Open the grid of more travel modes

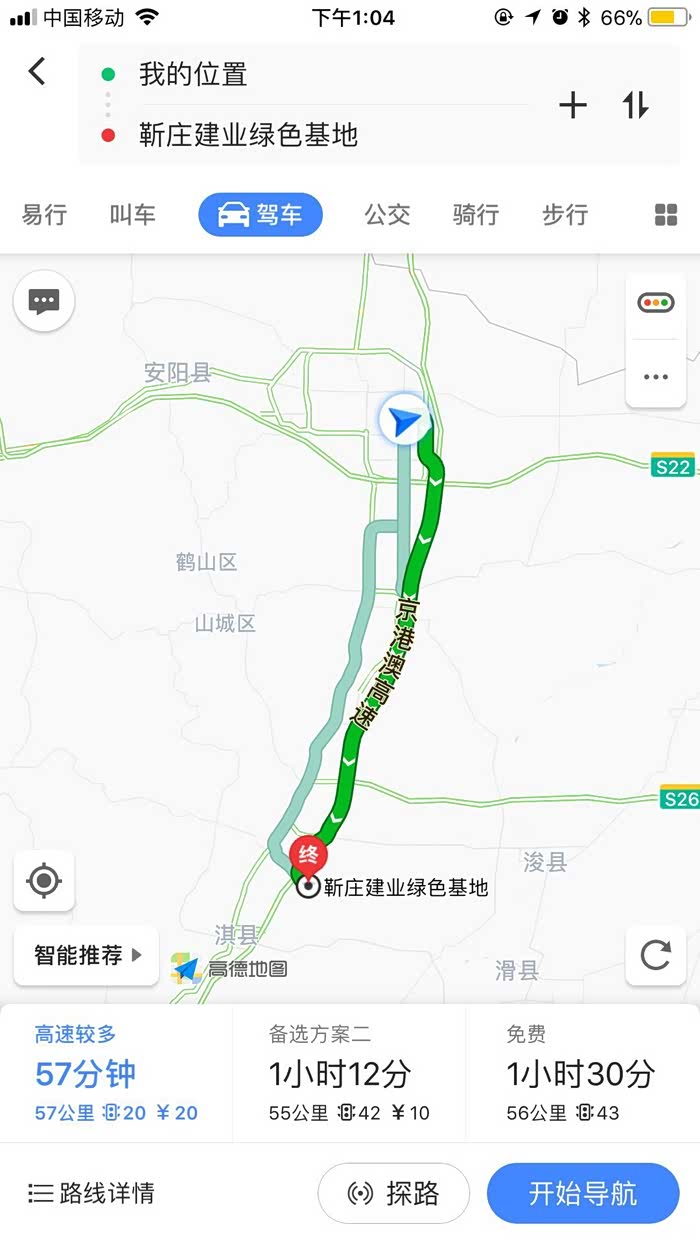click(x=665, y=215)
